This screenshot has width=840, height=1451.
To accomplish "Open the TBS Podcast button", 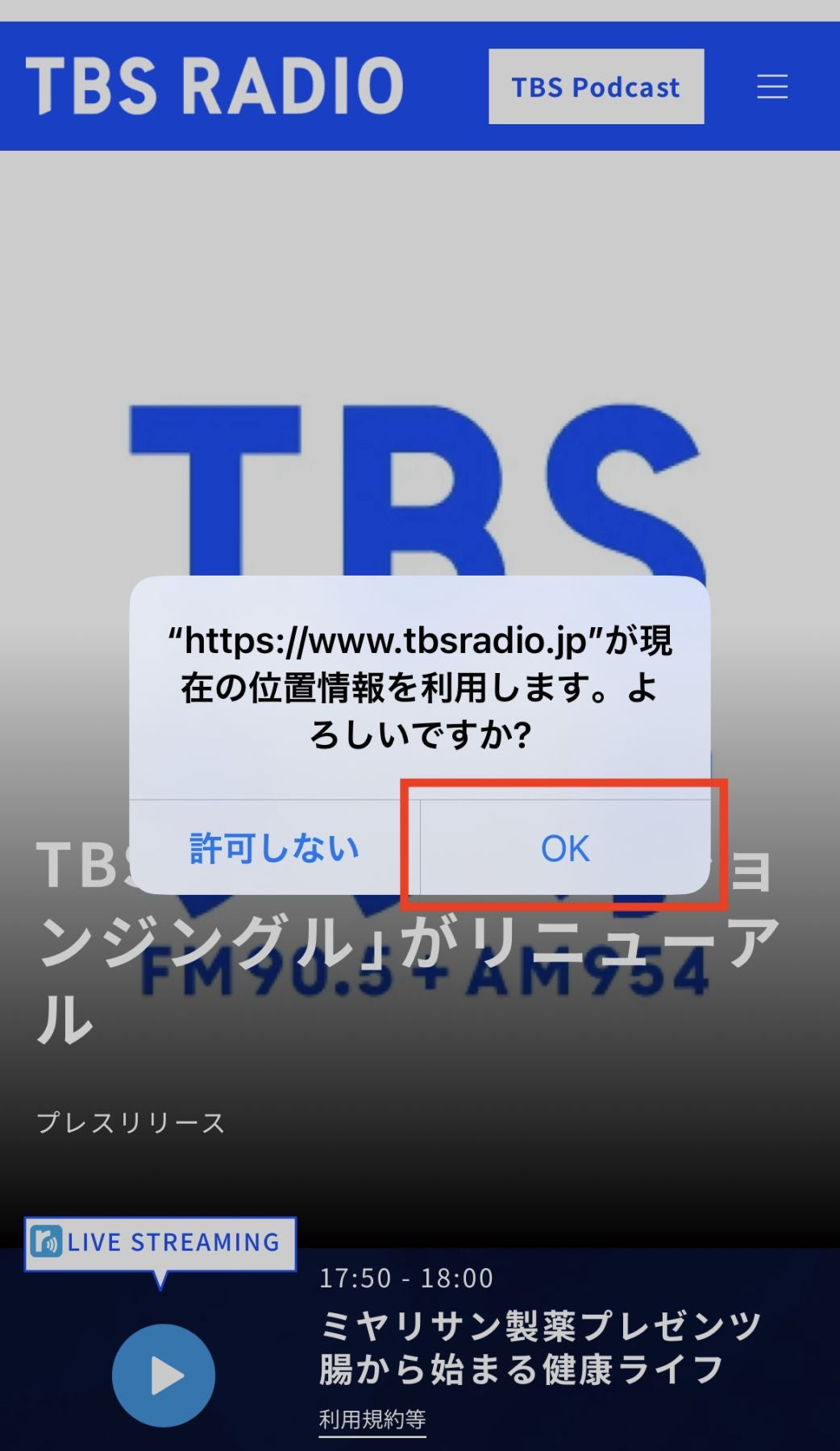I will [596, 86].
